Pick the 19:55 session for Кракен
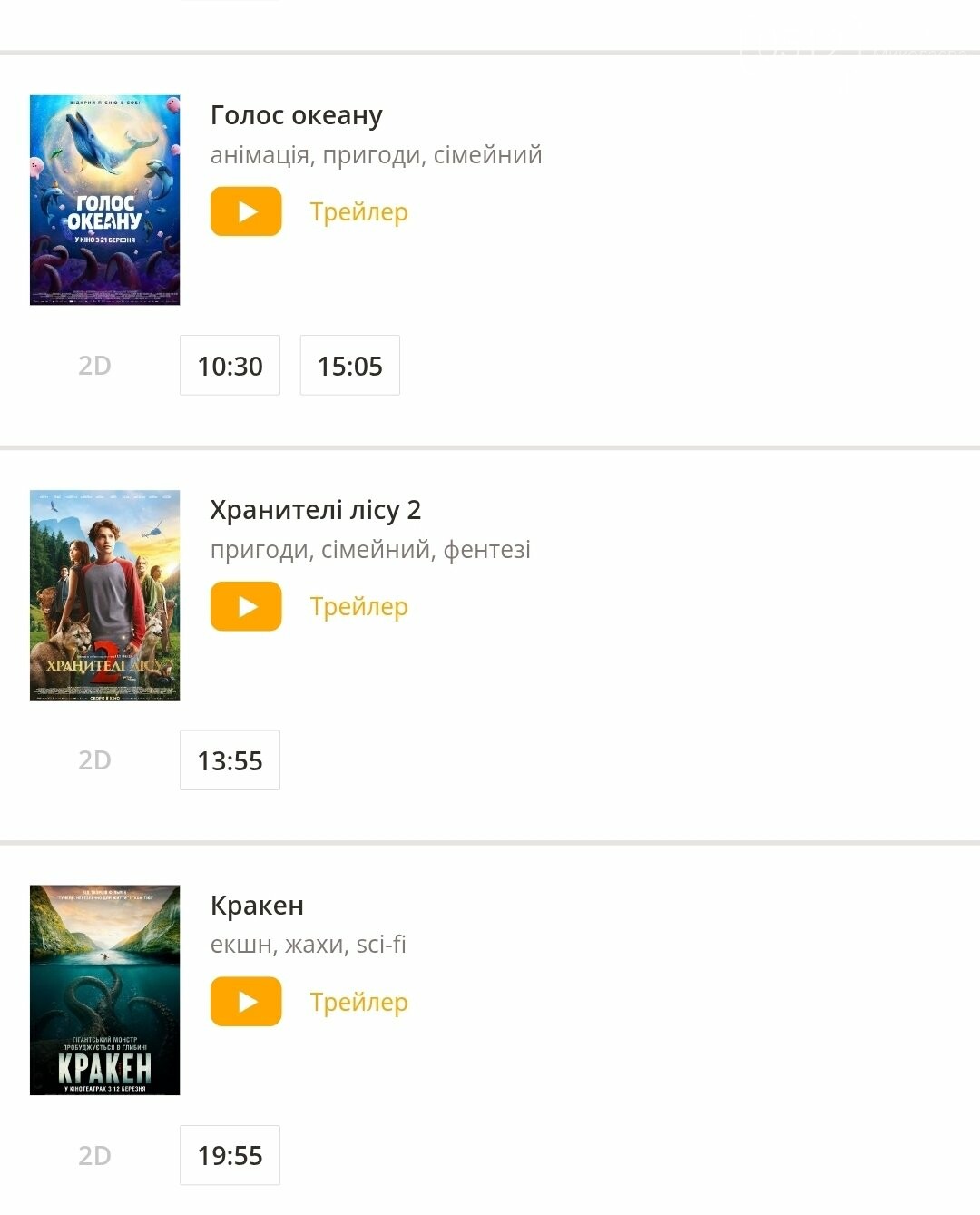980x1215 pixels. (230, 1155)
